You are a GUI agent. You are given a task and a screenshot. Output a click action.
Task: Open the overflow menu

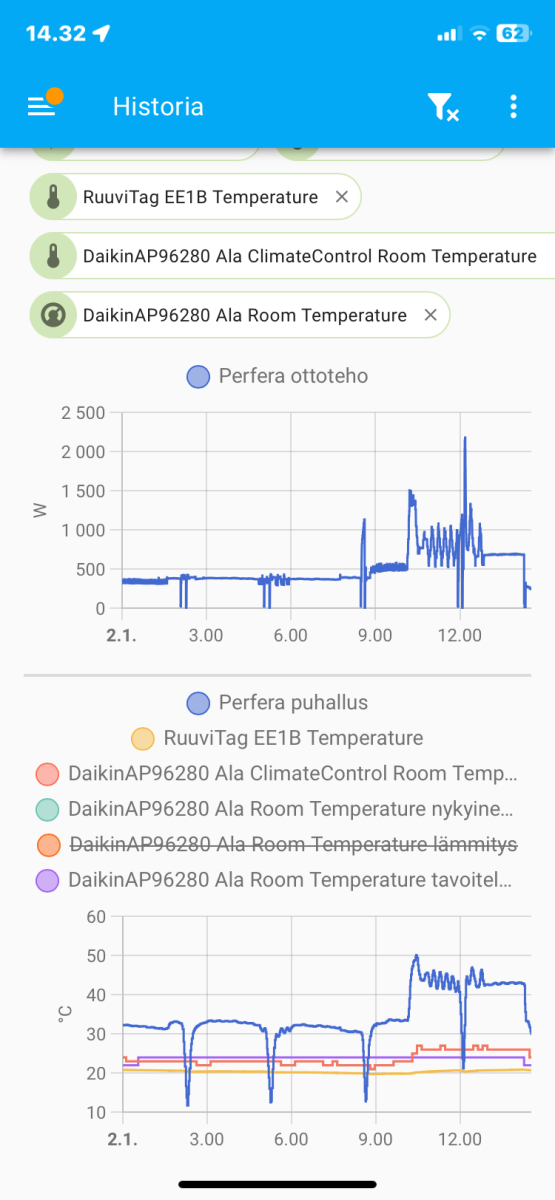click(513, 107)
